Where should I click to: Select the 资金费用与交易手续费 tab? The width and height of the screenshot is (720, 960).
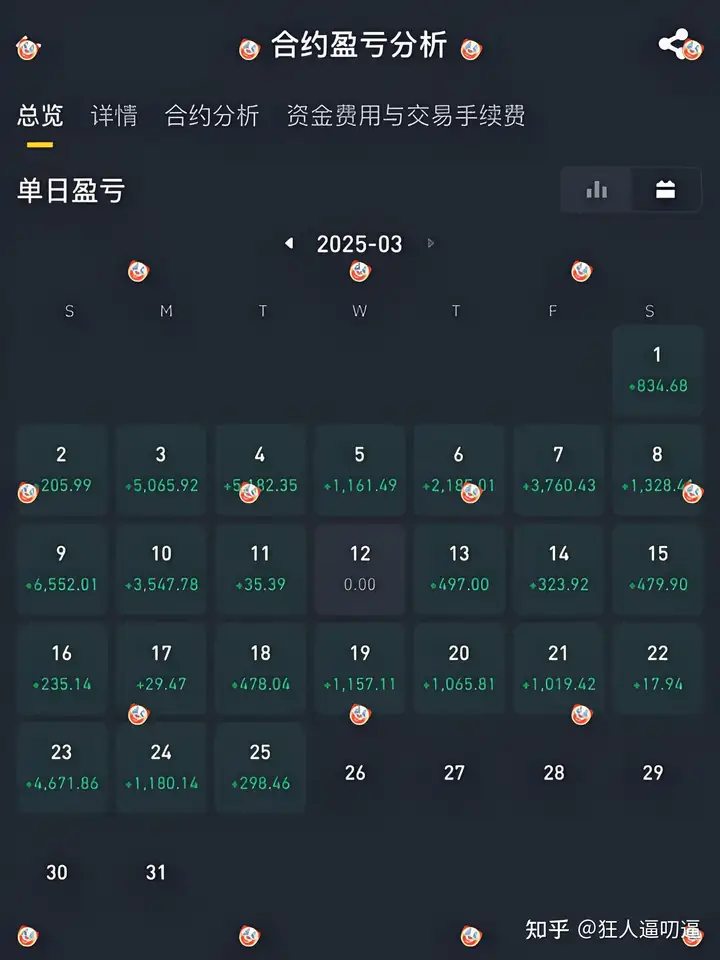pos(405,116)
